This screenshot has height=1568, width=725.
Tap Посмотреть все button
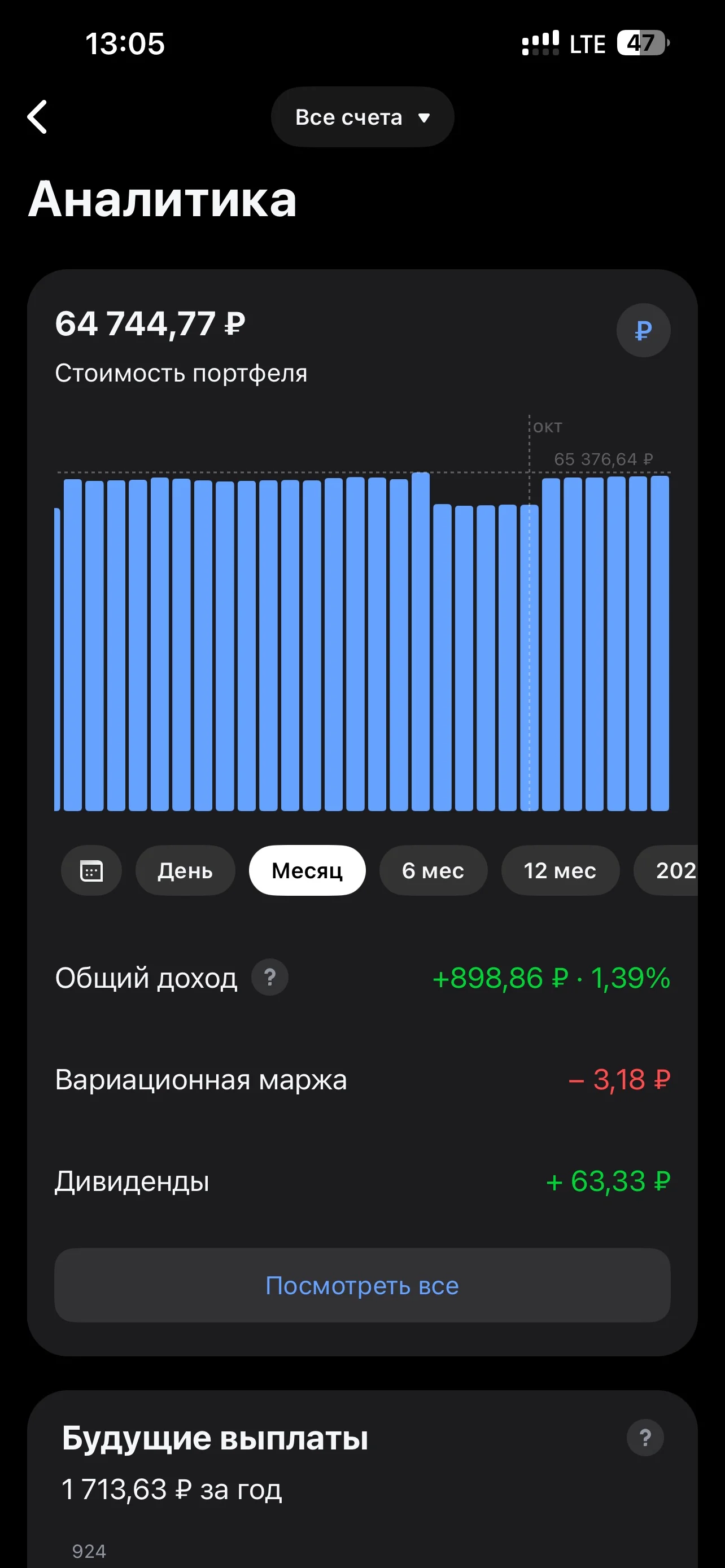click(362, 1286)
